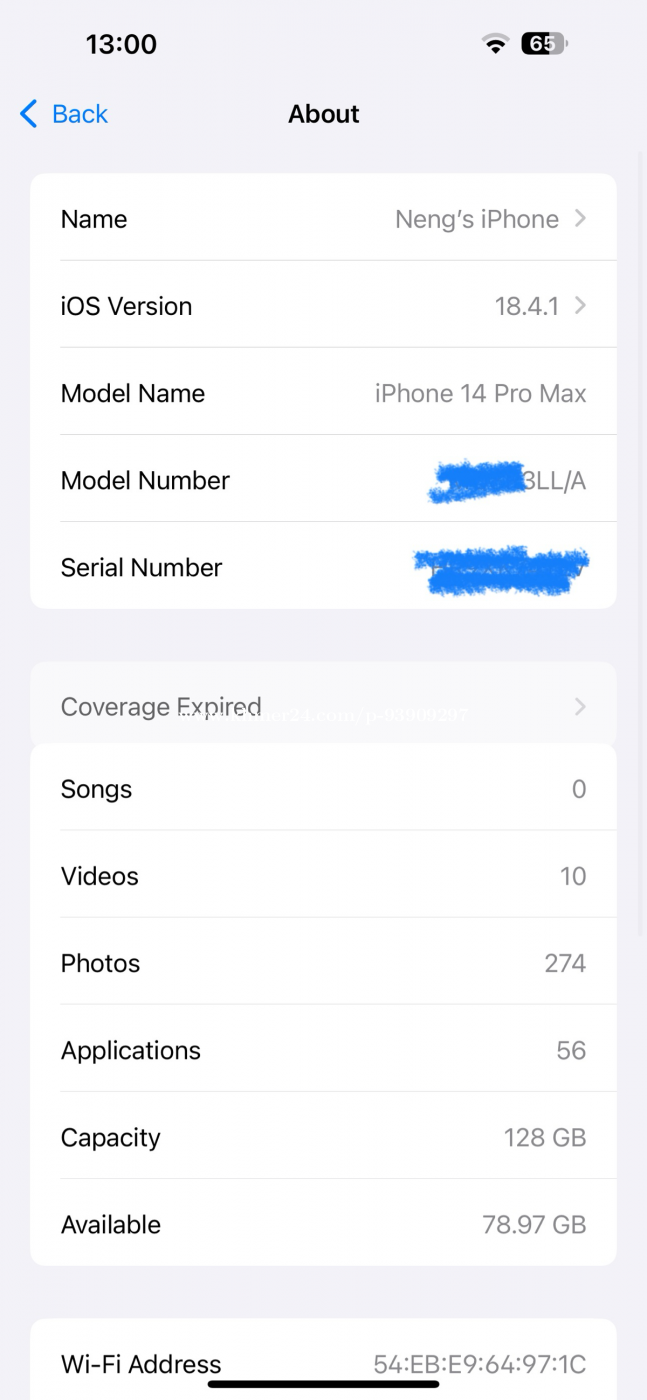Open the Name row to rename the device
The image size is (647, 1400).
pyautogui.click(x=323, y=218)
